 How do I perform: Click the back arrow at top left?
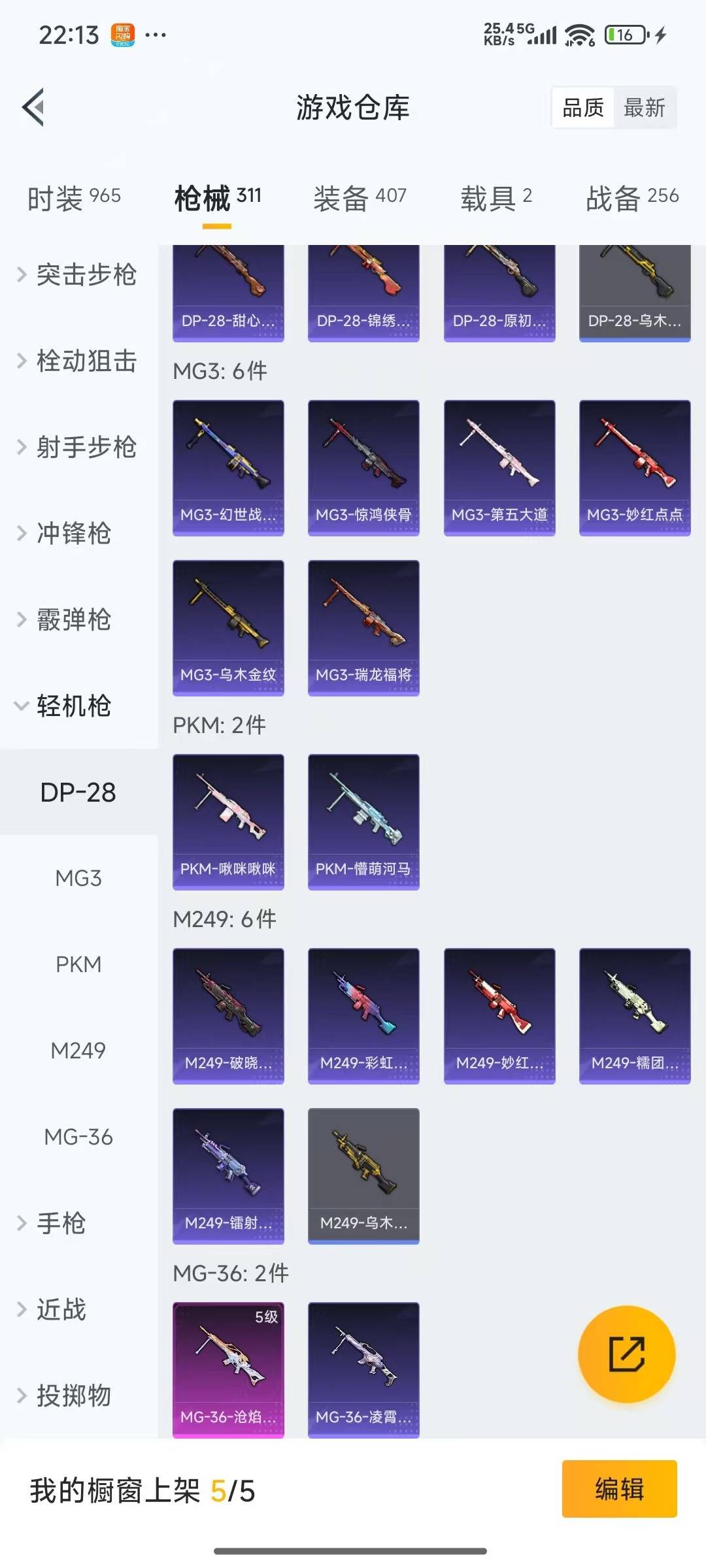pos(33,108)
